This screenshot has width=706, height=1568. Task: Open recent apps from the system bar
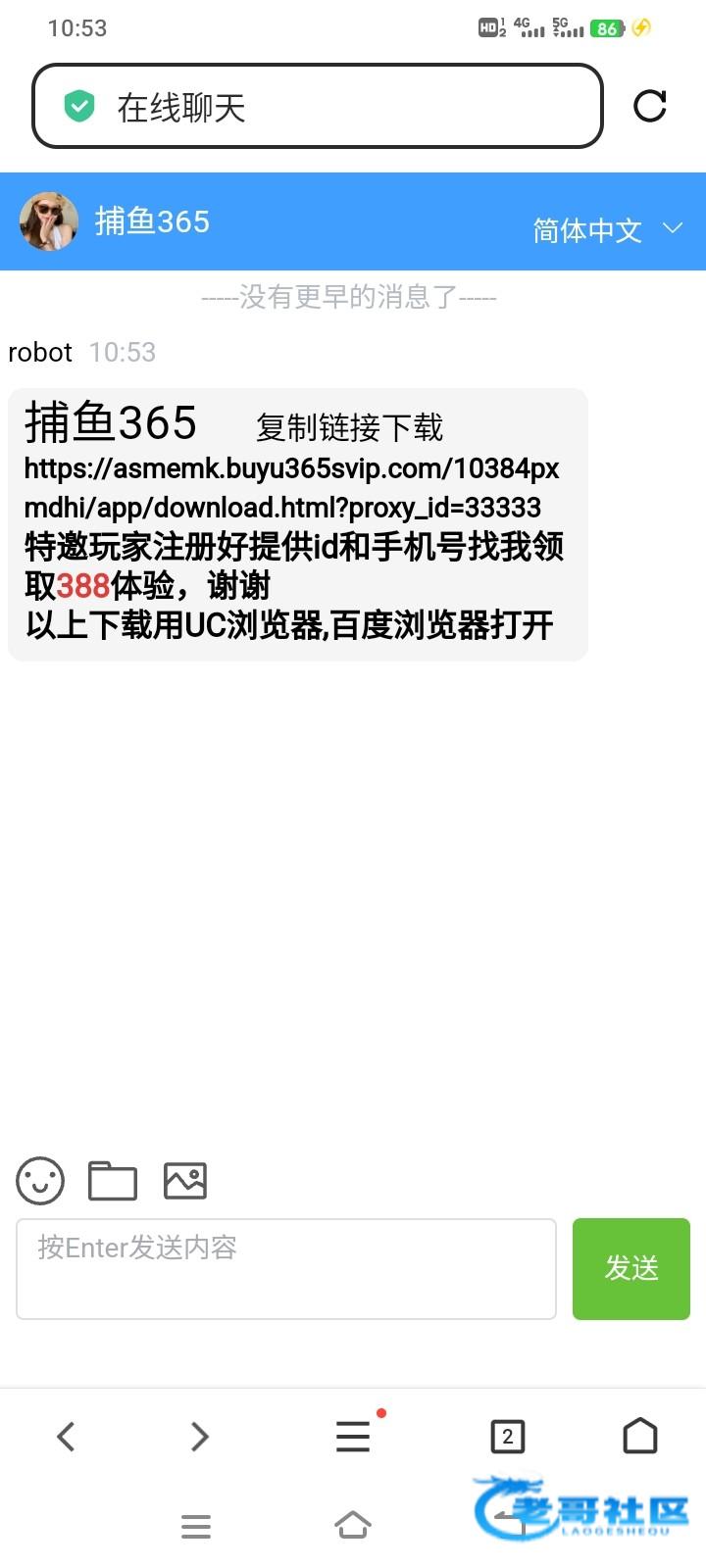point(196,1527)
